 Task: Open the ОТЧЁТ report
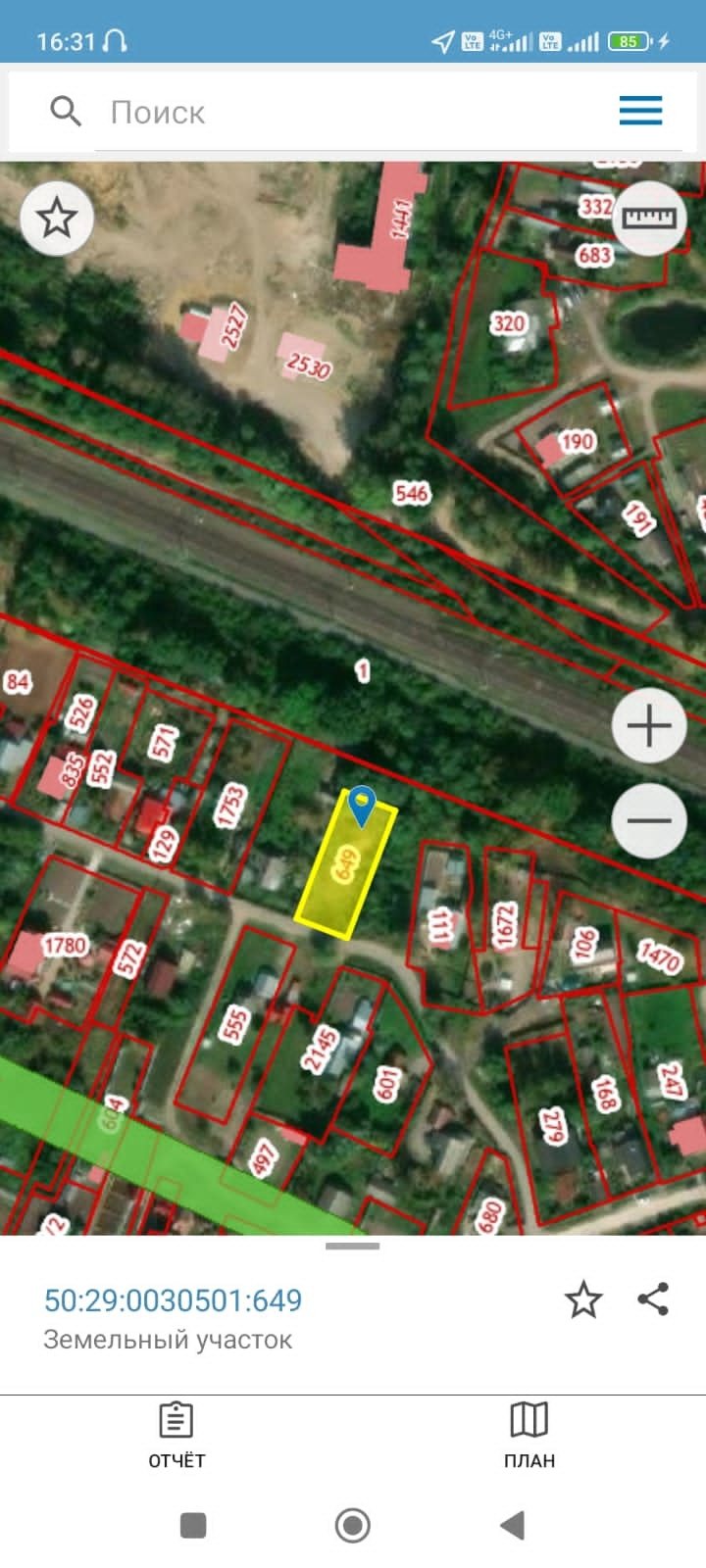[x=176, y=1435]
